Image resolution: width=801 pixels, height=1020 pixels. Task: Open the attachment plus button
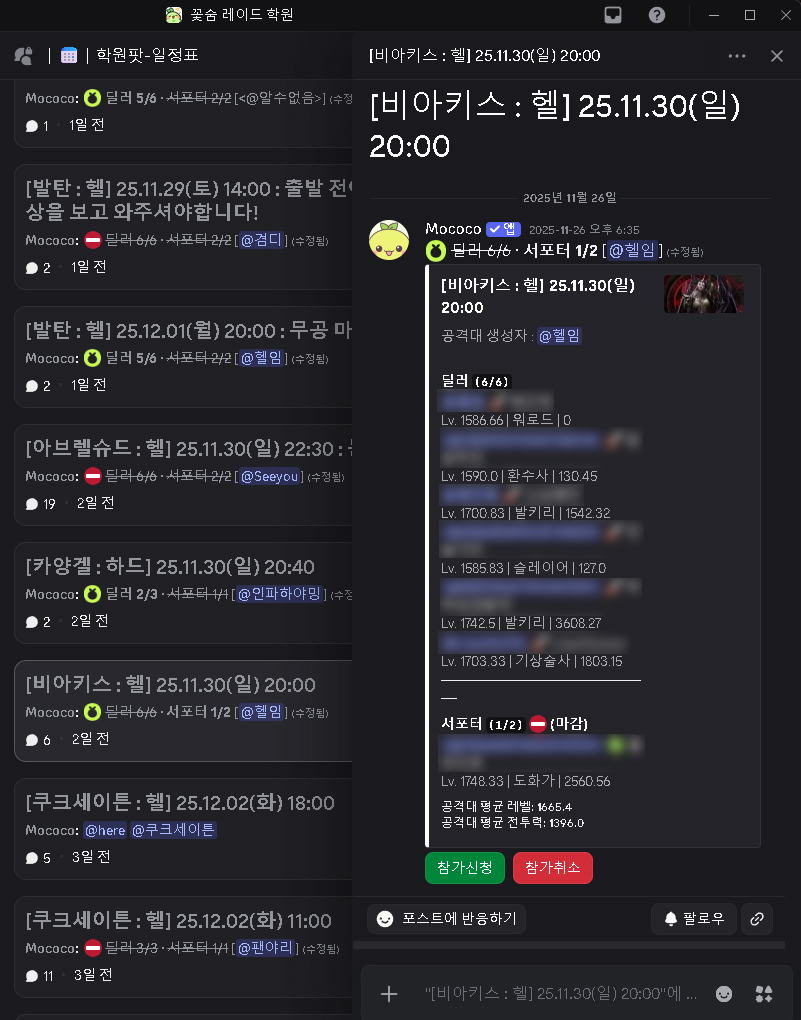click(390, 993)
